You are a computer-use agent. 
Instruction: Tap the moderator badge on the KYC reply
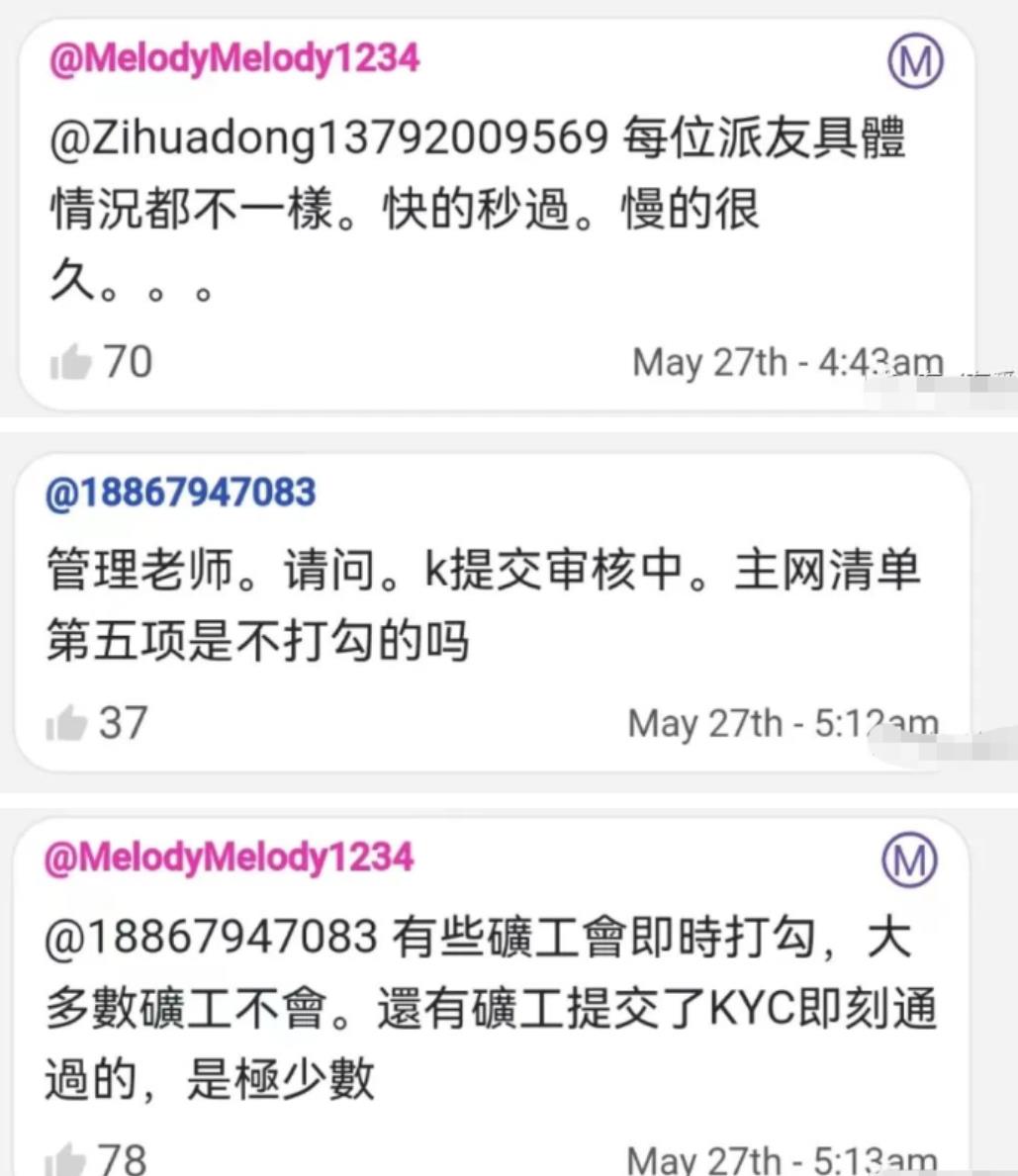point(910,860)
